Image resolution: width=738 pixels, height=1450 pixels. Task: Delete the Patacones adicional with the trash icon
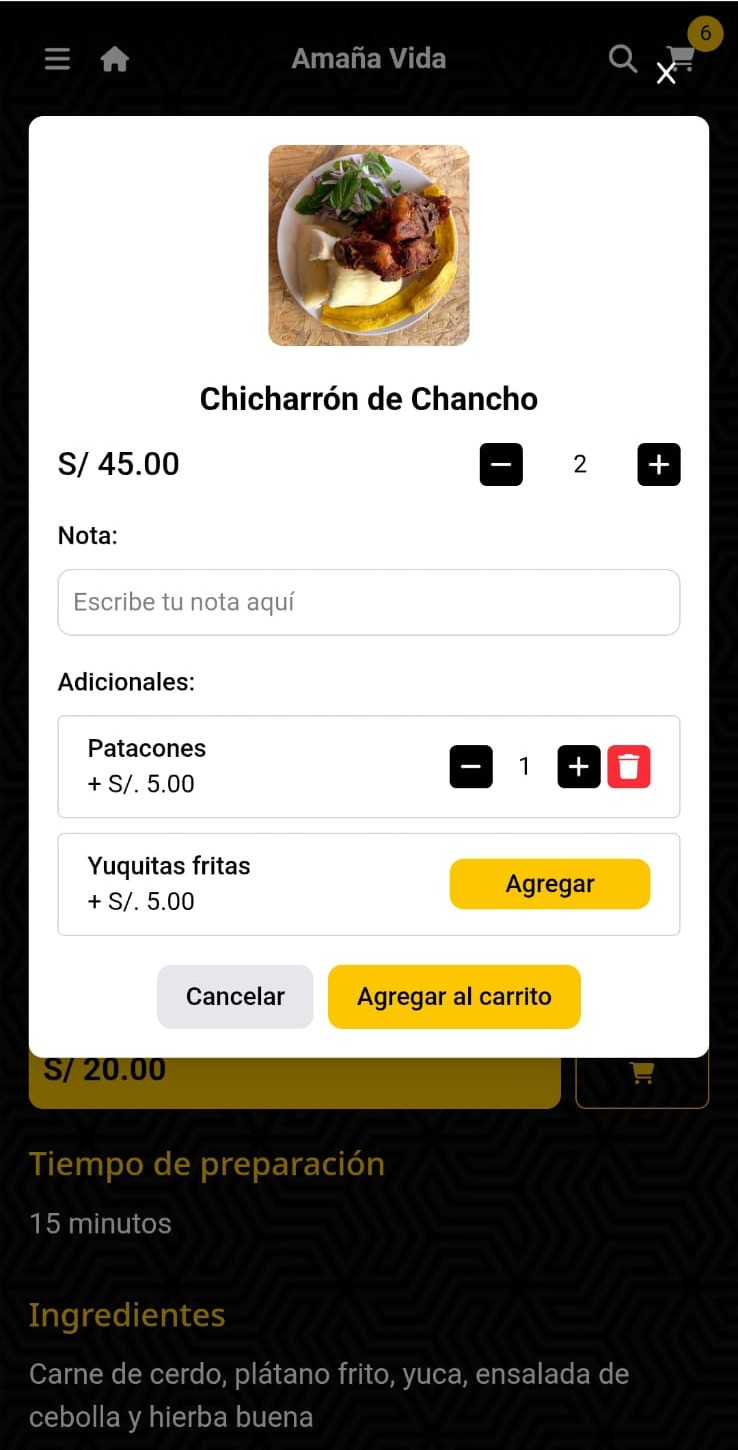coord(629,766)
